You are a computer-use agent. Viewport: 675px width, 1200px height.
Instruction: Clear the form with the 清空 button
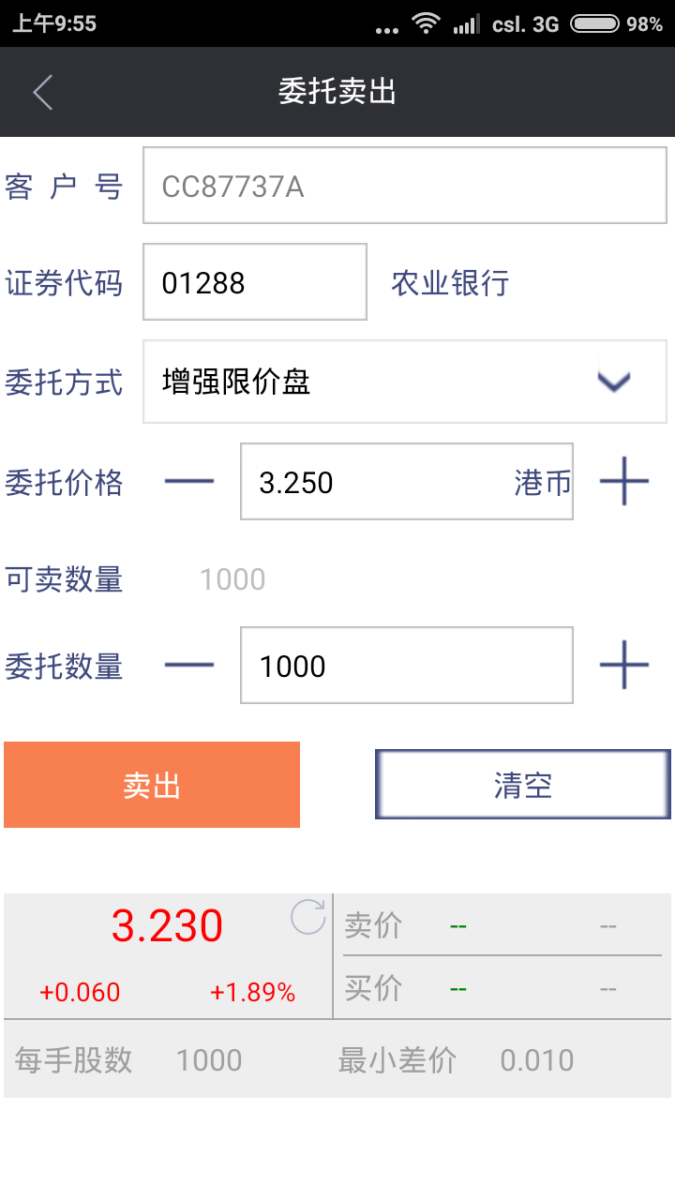(522, 785)
